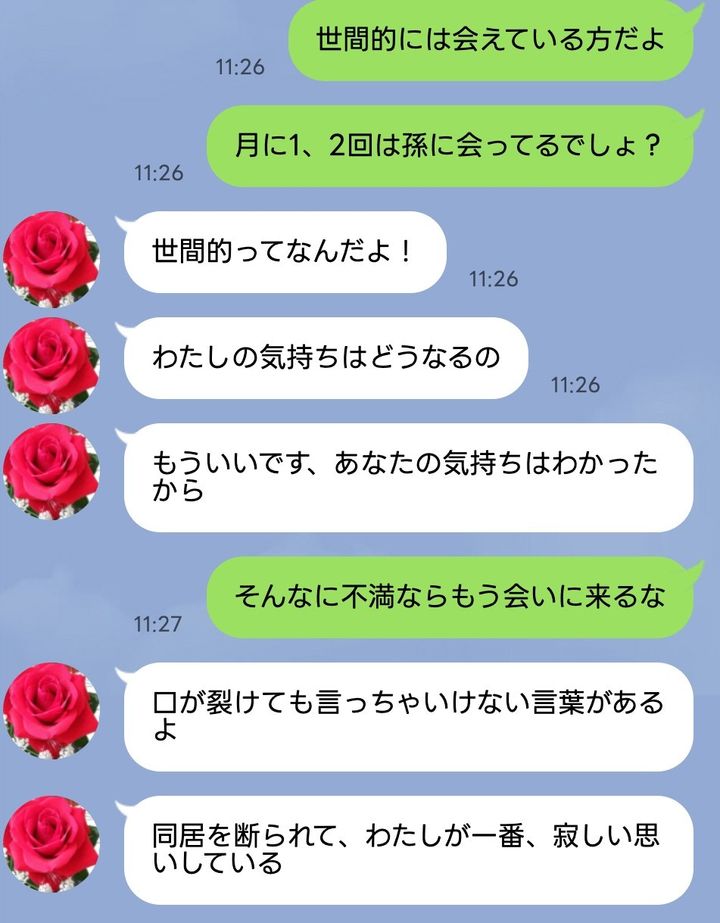Open rose avatar beside 世間的ってなんだよ！ message
Screen dimensions: 720x923
(x=51, y=258)
